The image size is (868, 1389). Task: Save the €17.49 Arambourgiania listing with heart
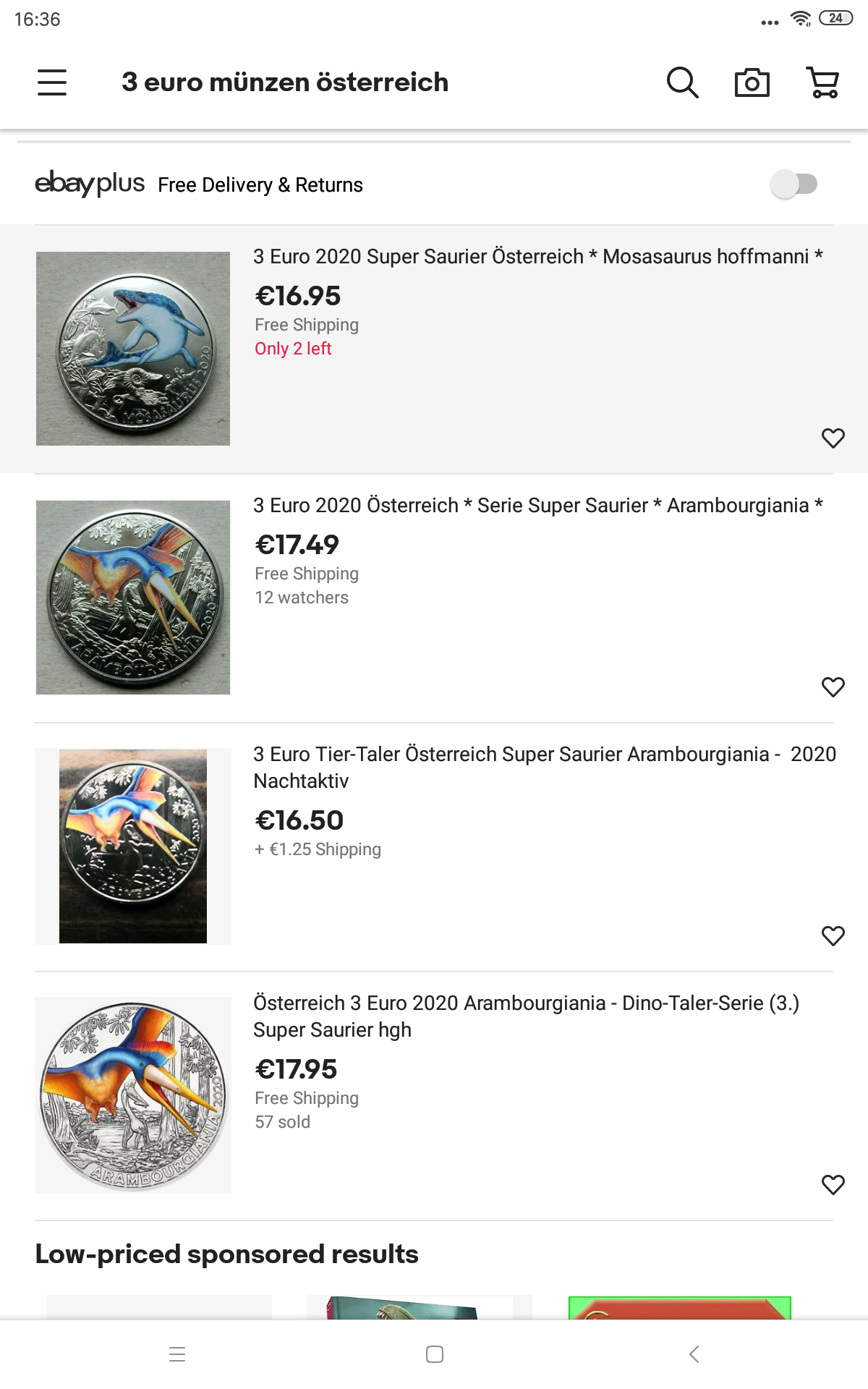pos(833,687)
